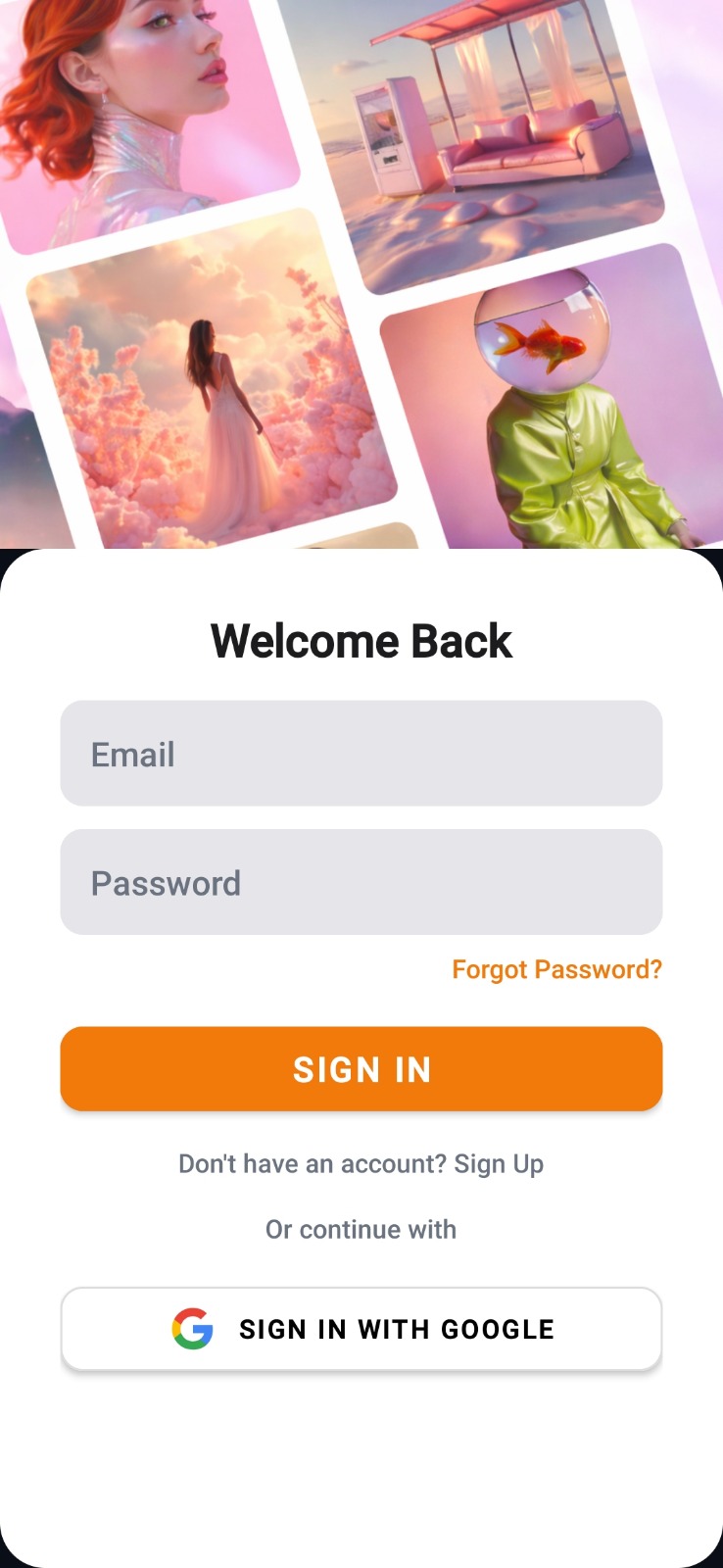Select the Password field
723x1568 pixels.
(361, 882)
